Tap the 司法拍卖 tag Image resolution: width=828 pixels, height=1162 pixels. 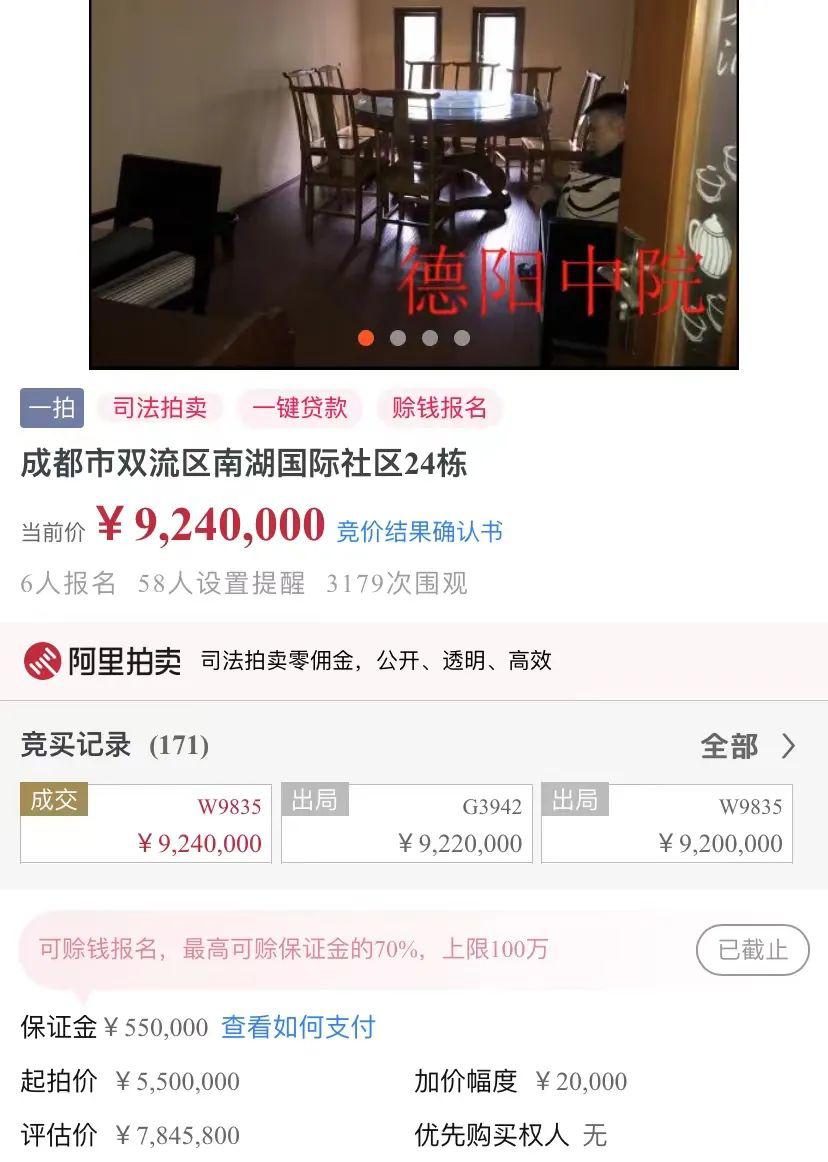click(x=160, y=408)
